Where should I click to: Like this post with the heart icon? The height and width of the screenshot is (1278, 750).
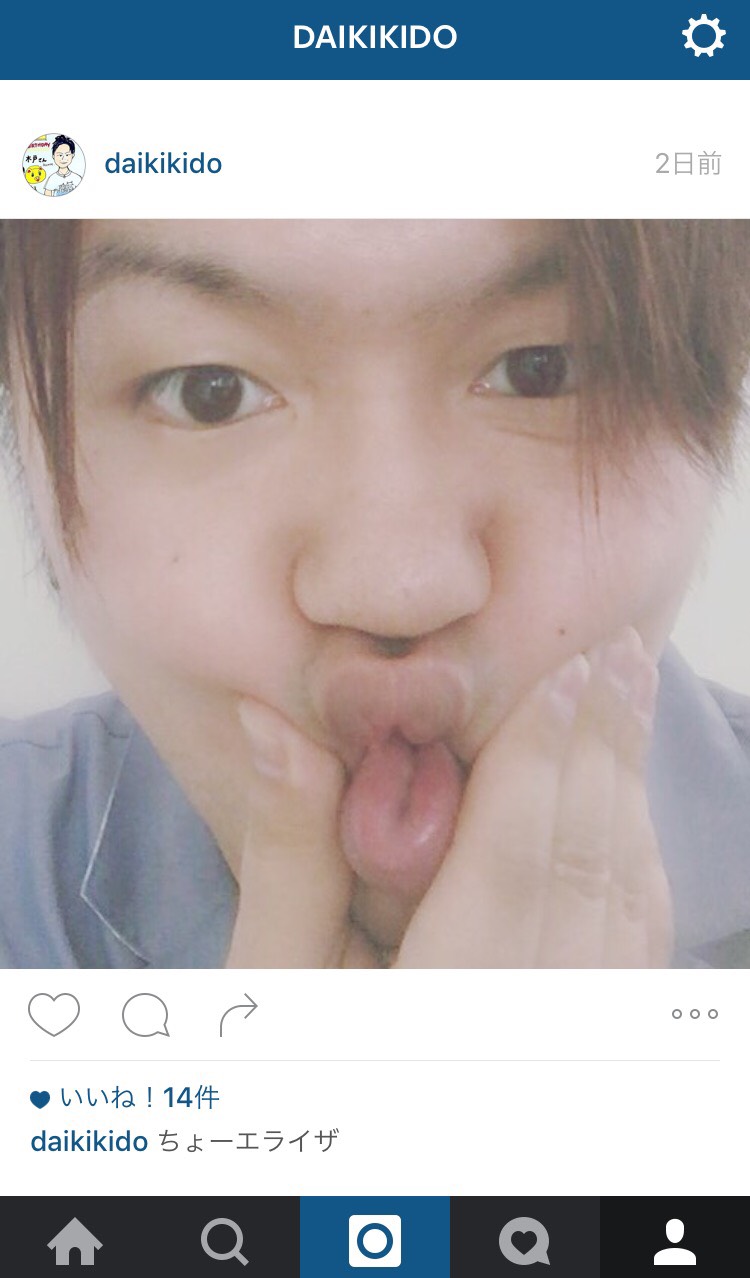[54, 1014]
